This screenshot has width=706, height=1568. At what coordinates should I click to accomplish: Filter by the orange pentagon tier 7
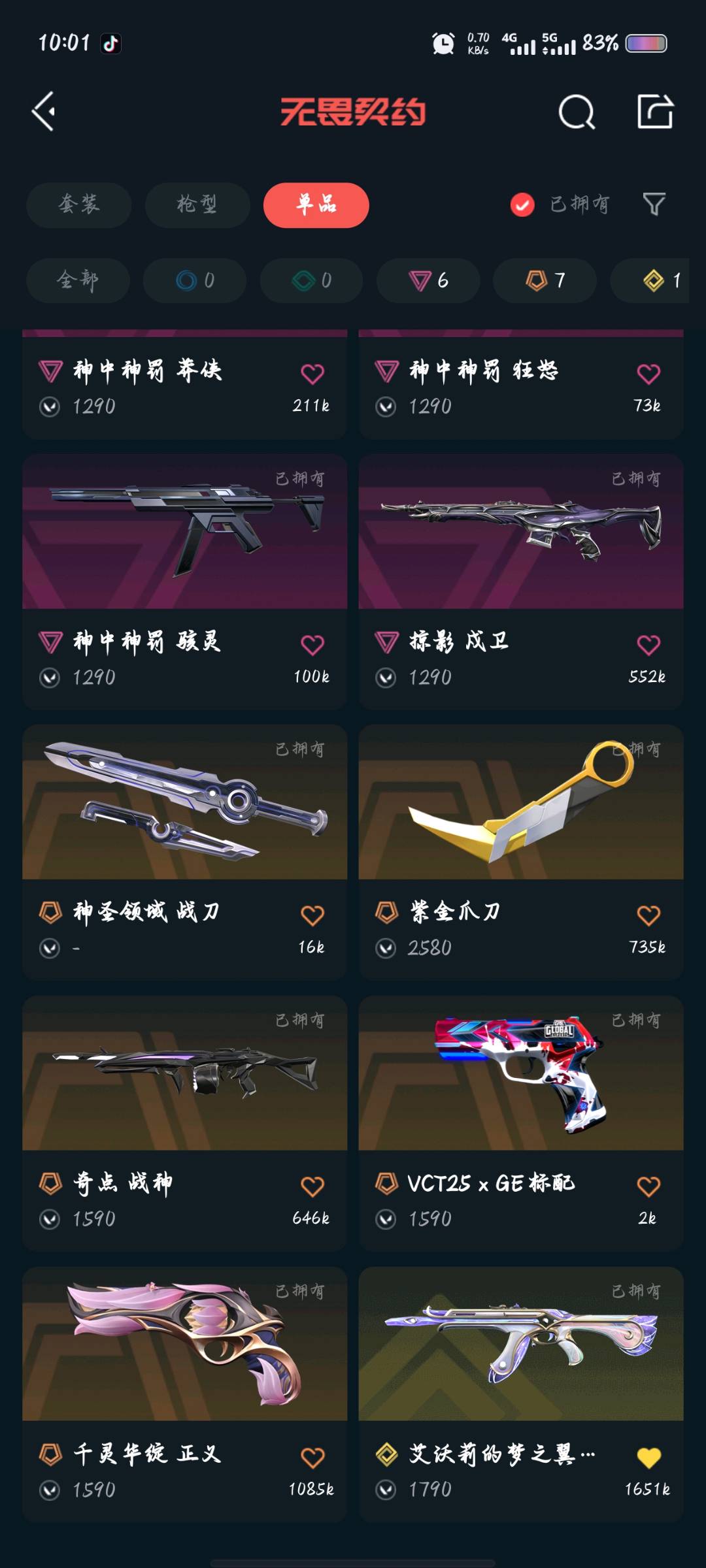[x=545, y=281]
